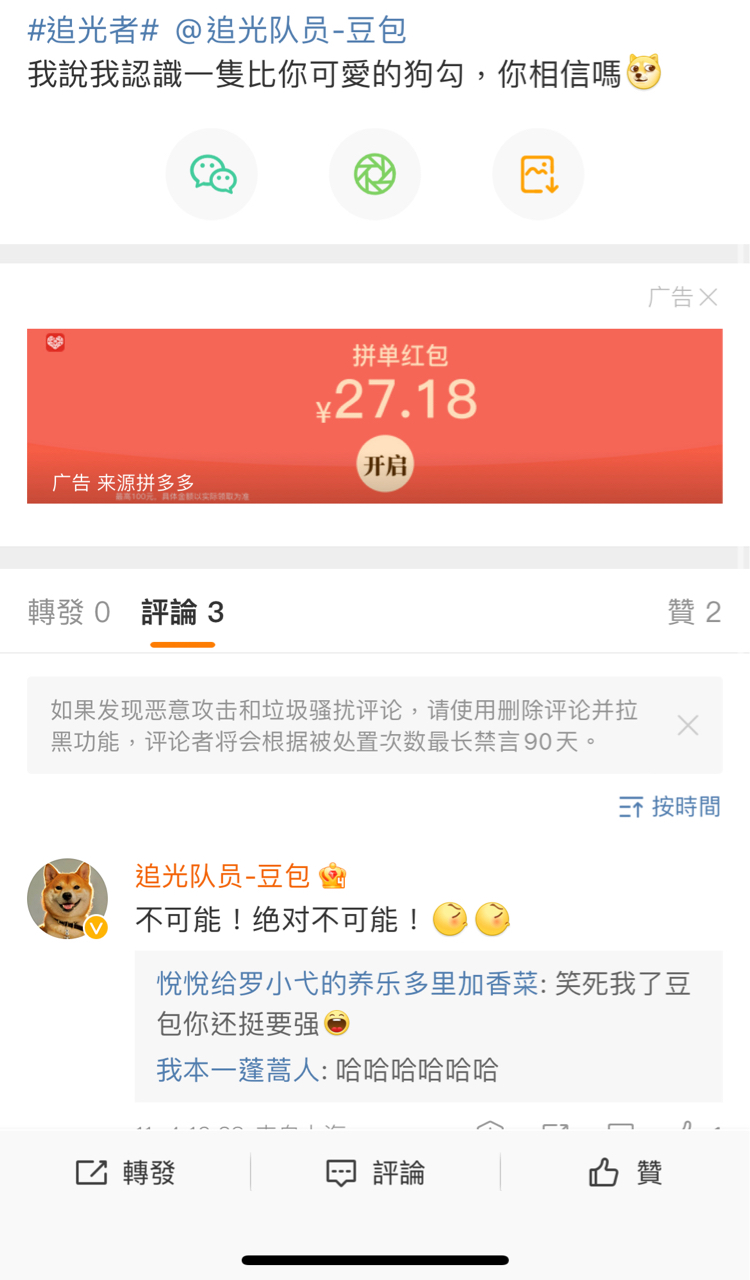Like the post with the bottom 贊 button
The height and width of the screenshot is (1280, 750).
(x=625, y=1173)
